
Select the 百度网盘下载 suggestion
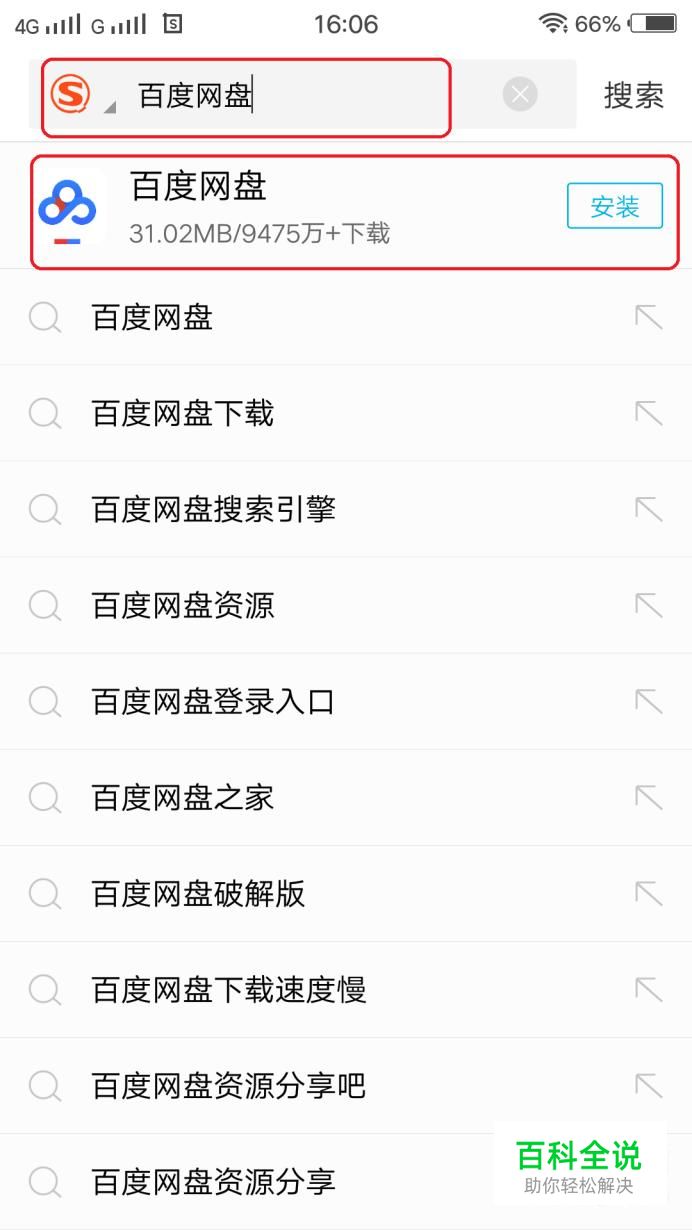coord(183,414)
